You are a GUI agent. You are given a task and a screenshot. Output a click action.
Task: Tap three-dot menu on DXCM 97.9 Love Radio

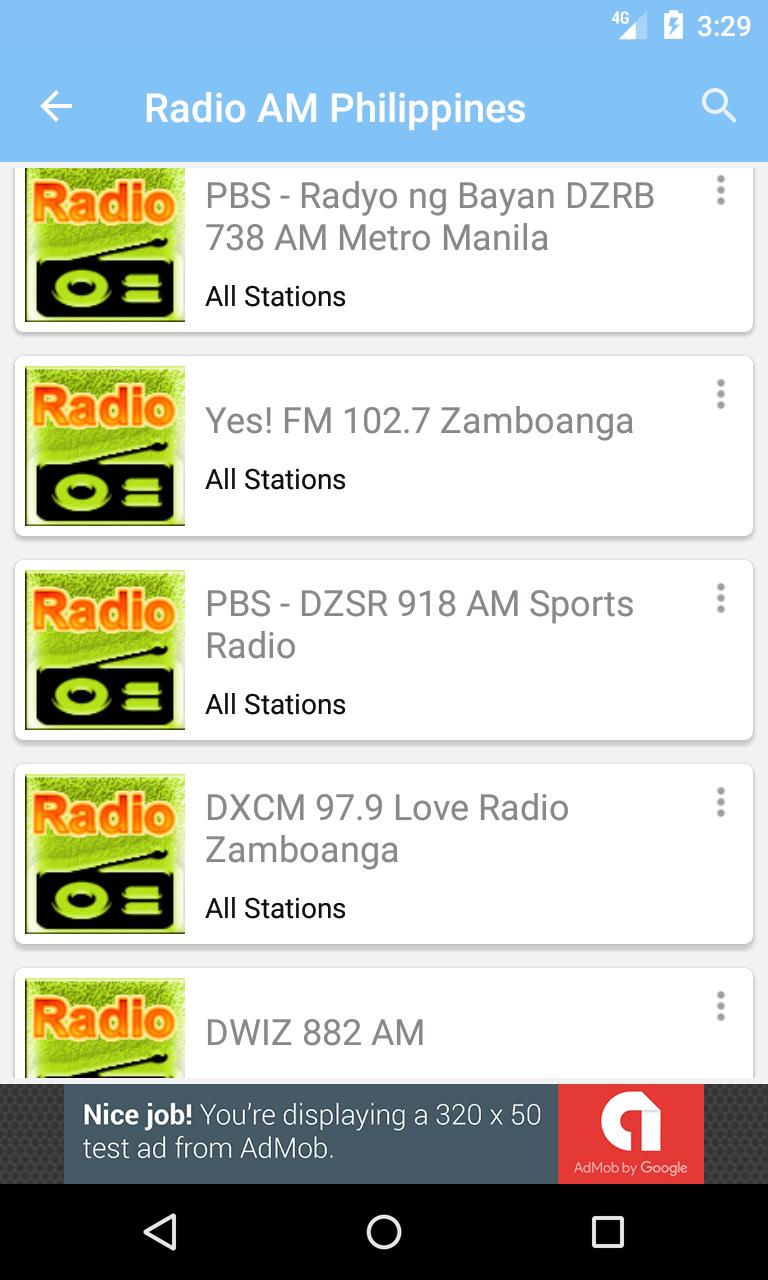720,802
